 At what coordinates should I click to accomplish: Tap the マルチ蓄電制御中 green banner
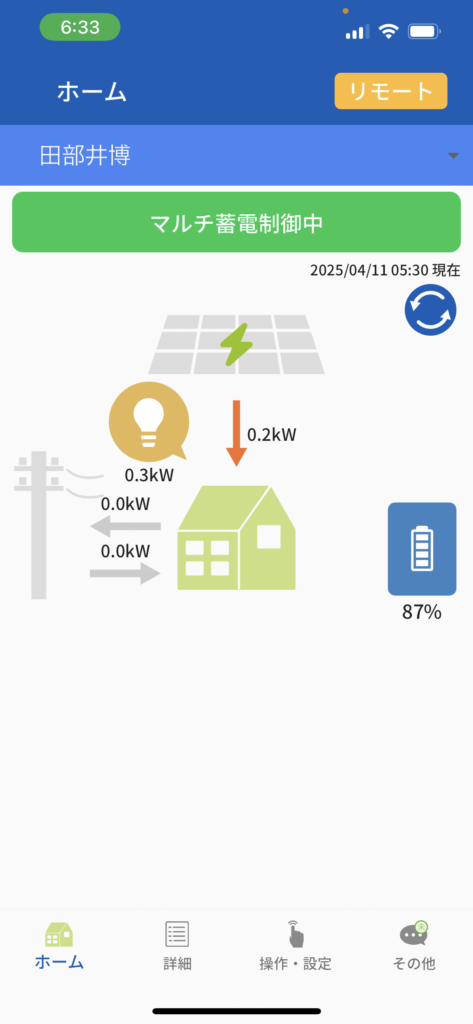pos(236,222)
